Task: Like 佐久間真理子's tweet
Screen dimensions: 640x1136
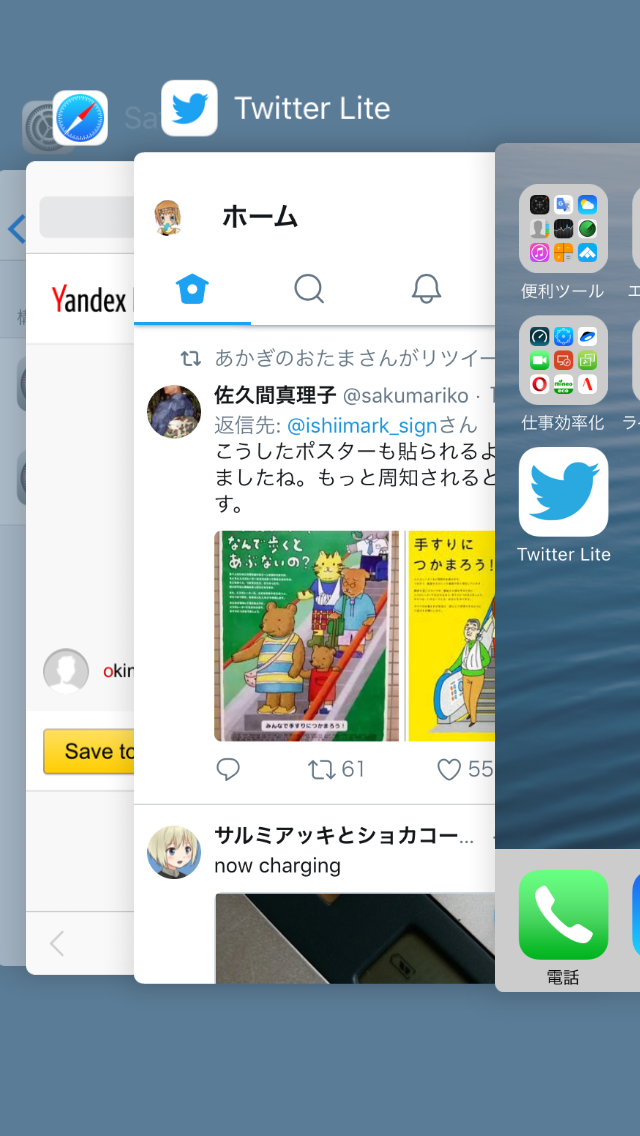Action: click(450, 769)
